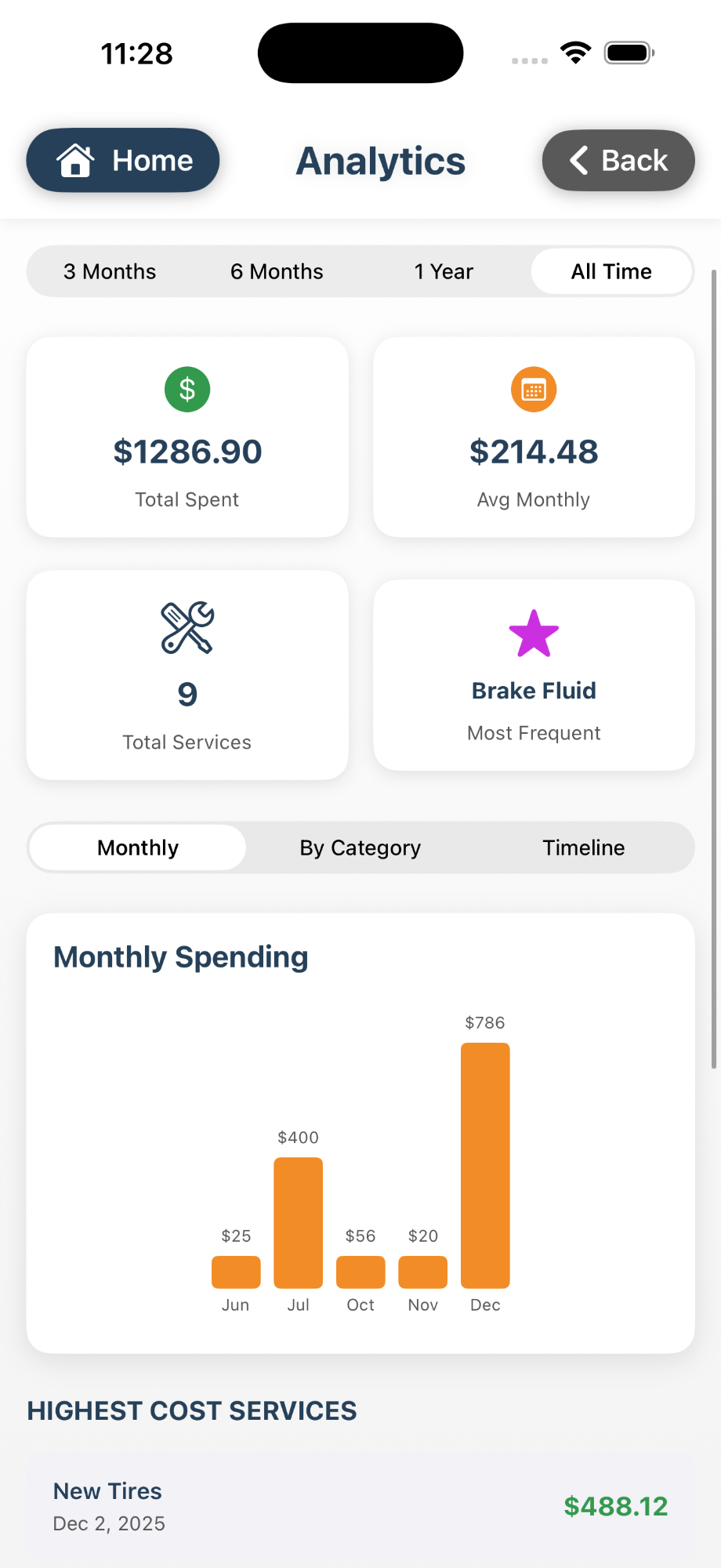Switch to the By Category view tab
The width and height of the screenshot is (728, 1568).
point(360,847)
